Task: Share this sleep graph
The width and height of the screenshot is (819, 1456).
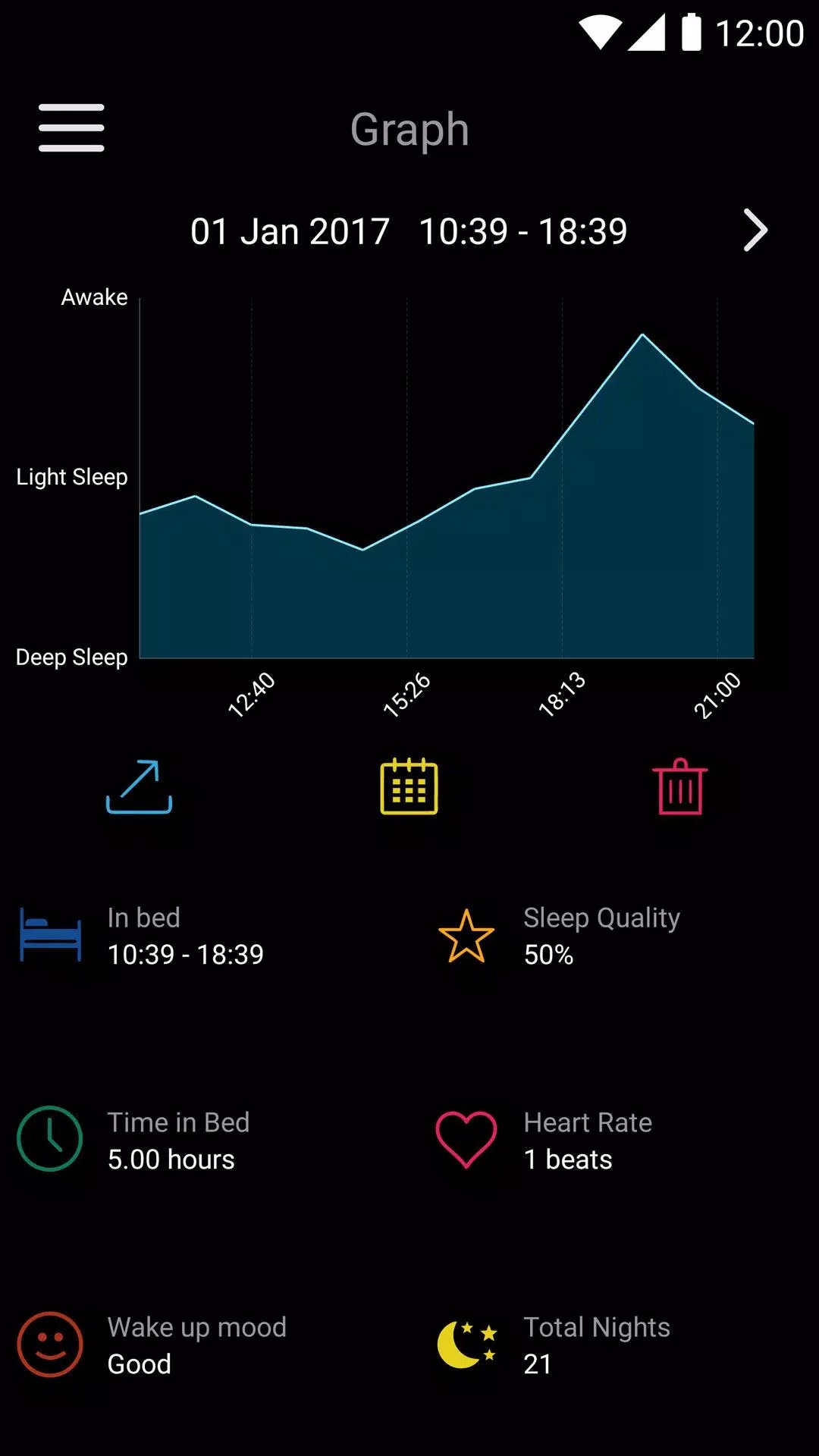Action: pyautogui.click(x=140, y=786)
